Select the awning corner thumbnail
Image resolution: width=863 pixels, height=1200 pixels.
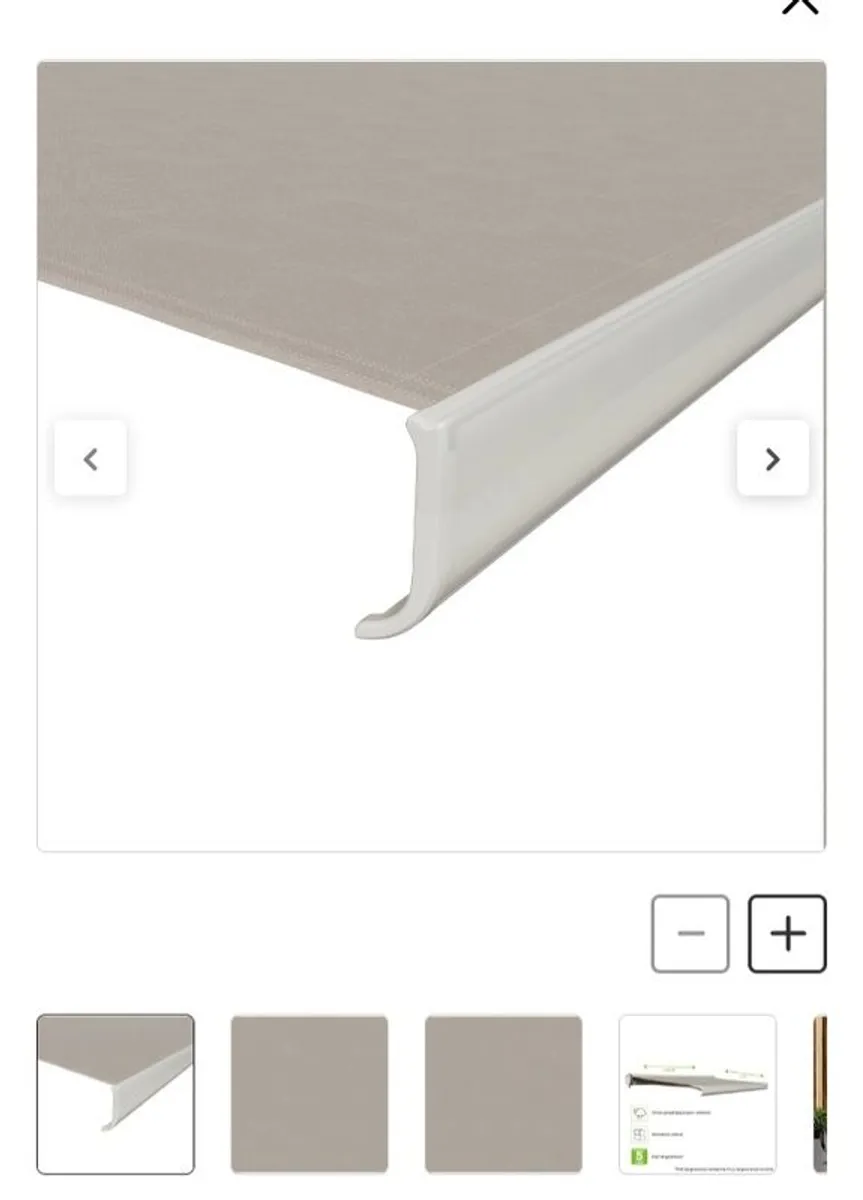pyautogui.click(x=116, y=1094)
